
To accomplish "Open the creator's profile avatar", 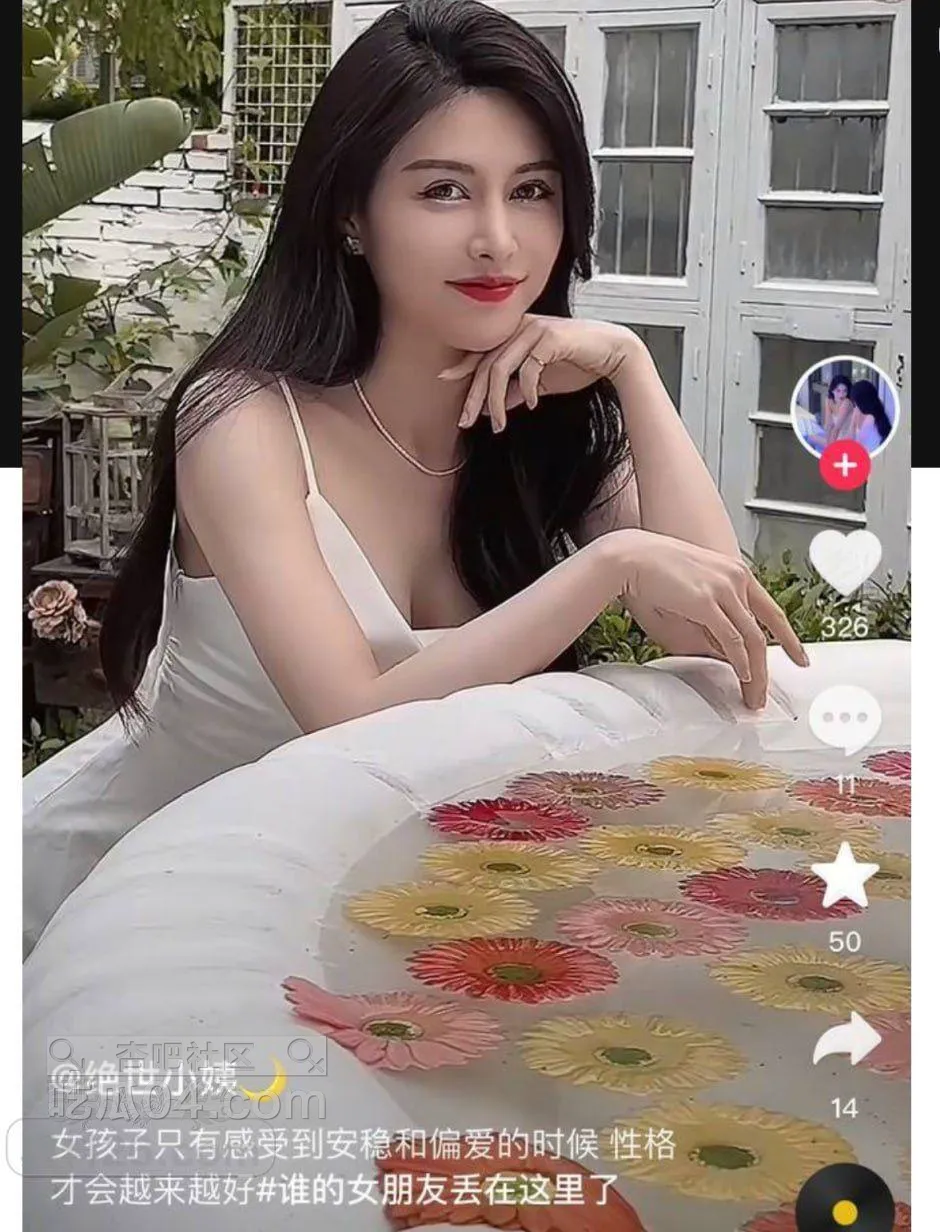I will coord(844,407).
